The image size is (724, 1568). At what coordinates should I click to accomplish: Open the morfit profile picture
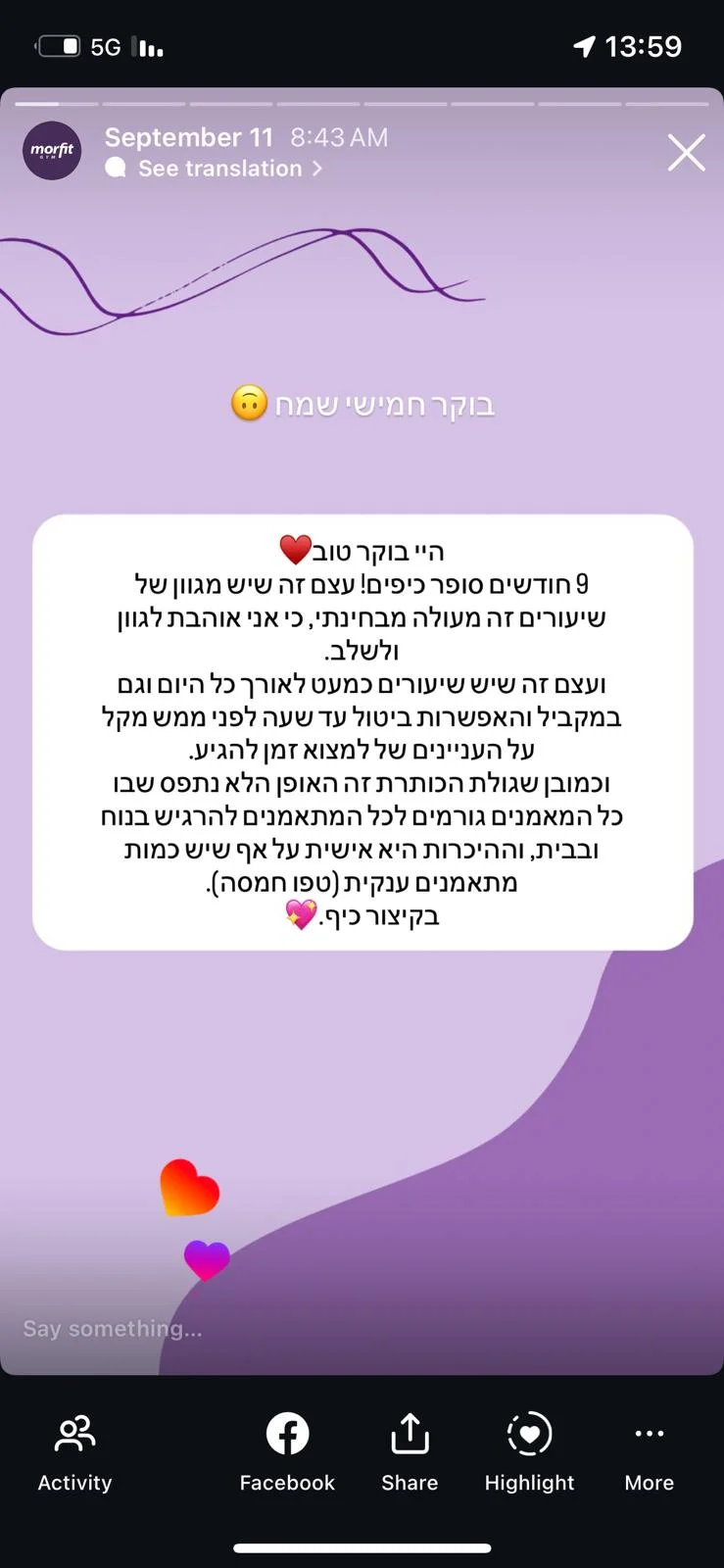pyautogui.click(x=52, y=151)
